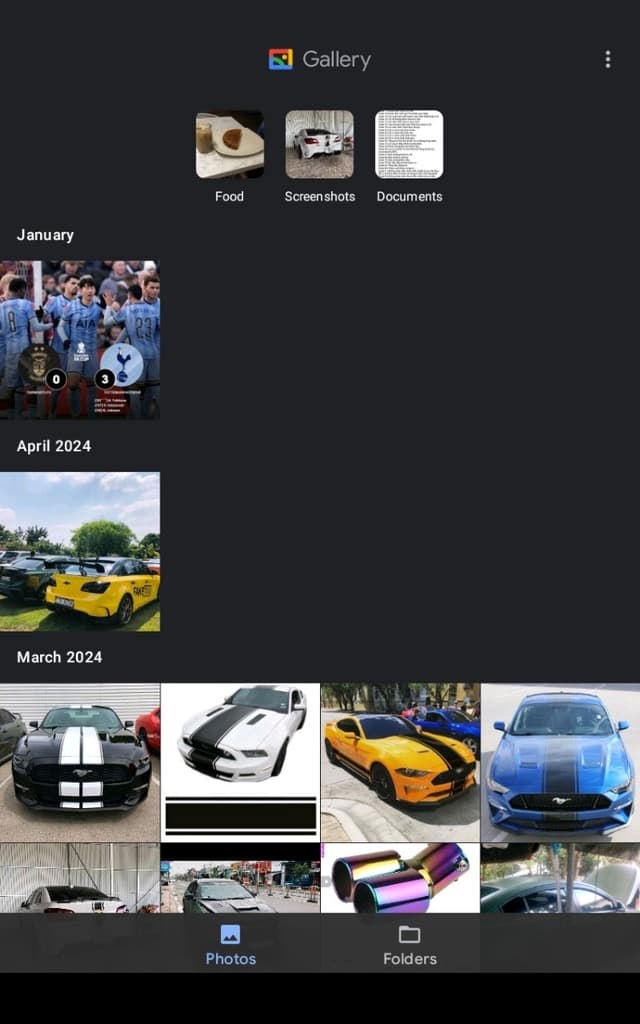
Task: View the April 2024 yellow car photo
Action: pyautogui.click(x=80, y=551)
